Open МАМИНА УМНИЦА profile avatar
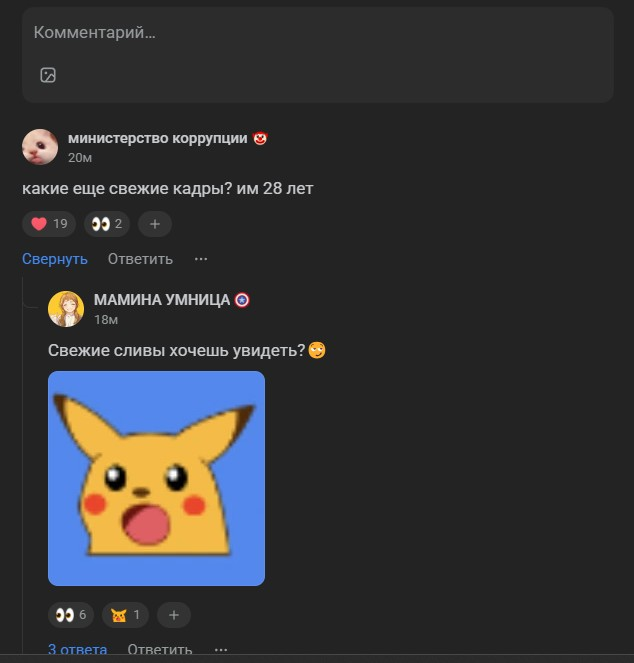The image size is (634, 663). point(66,309)
